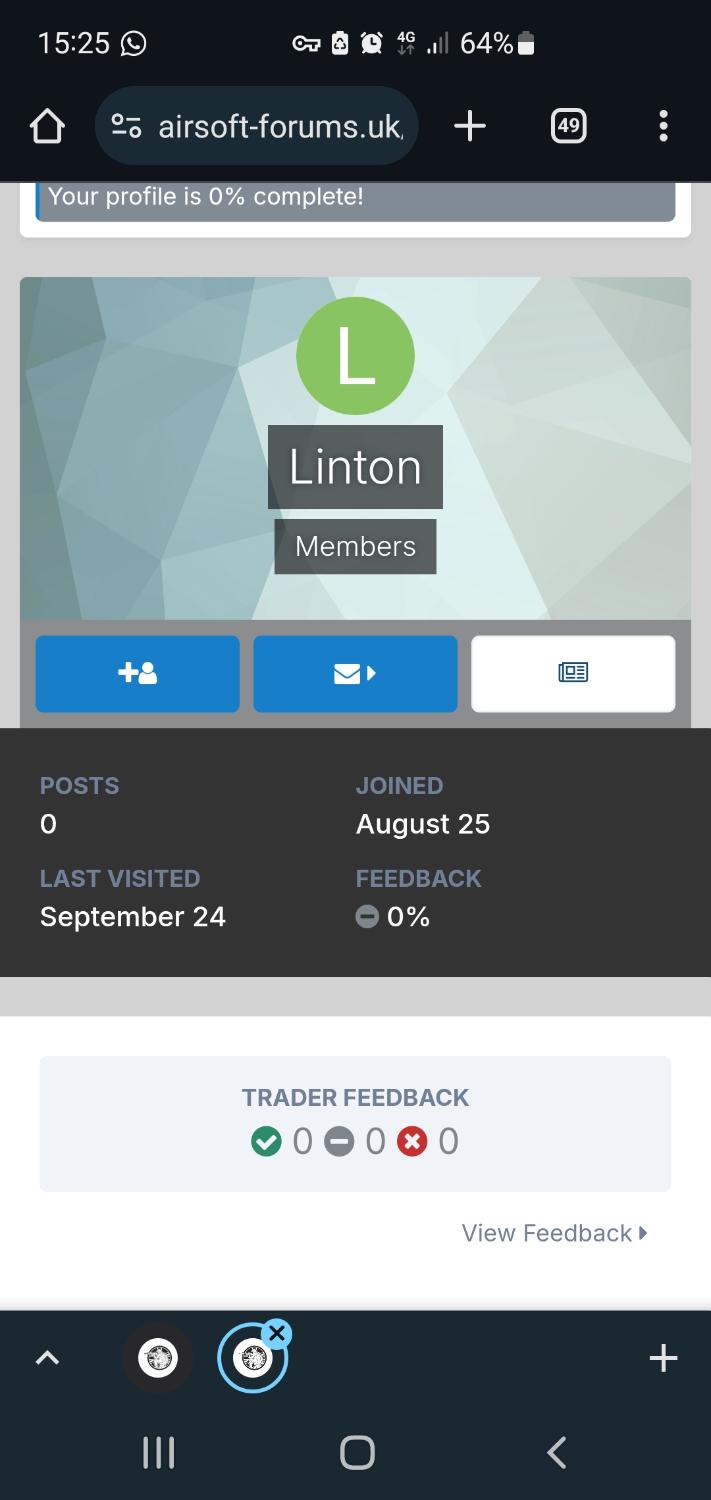Open the tab switcher showing 49
711x1500 pixels.
tap(568, 126)
